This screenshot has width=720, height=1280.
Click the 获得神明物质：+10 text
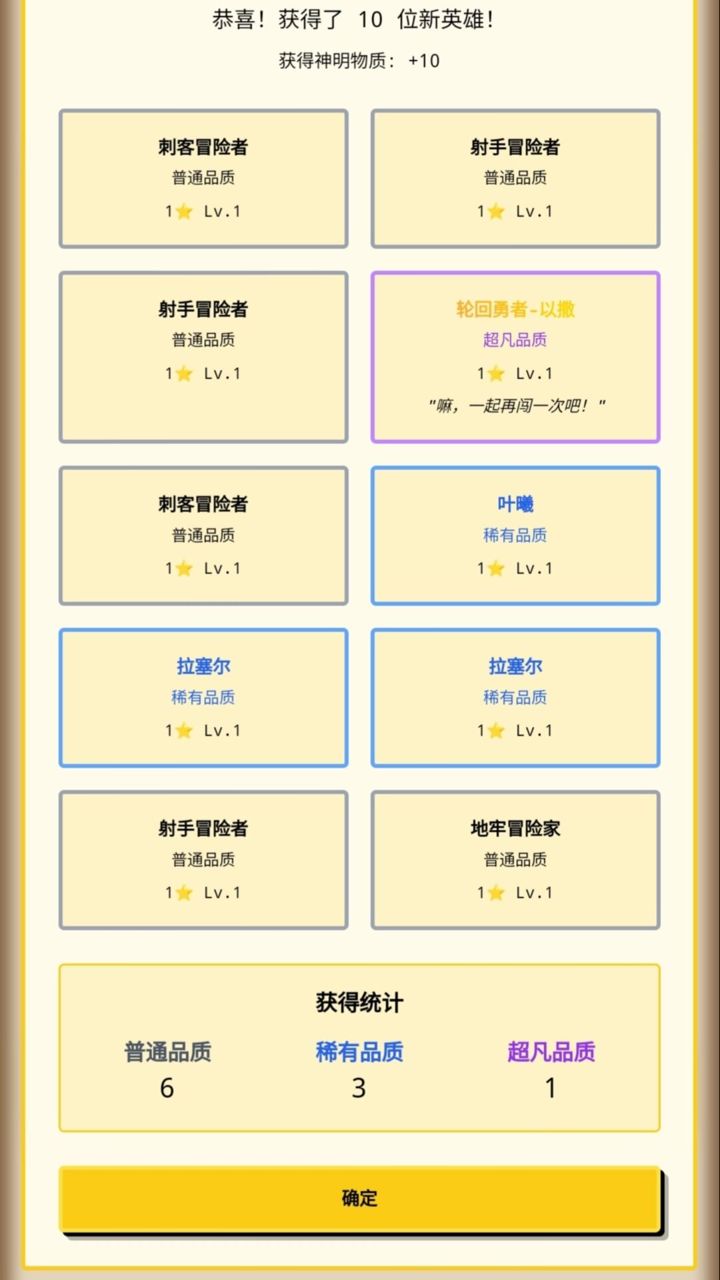tap(359, 62)
